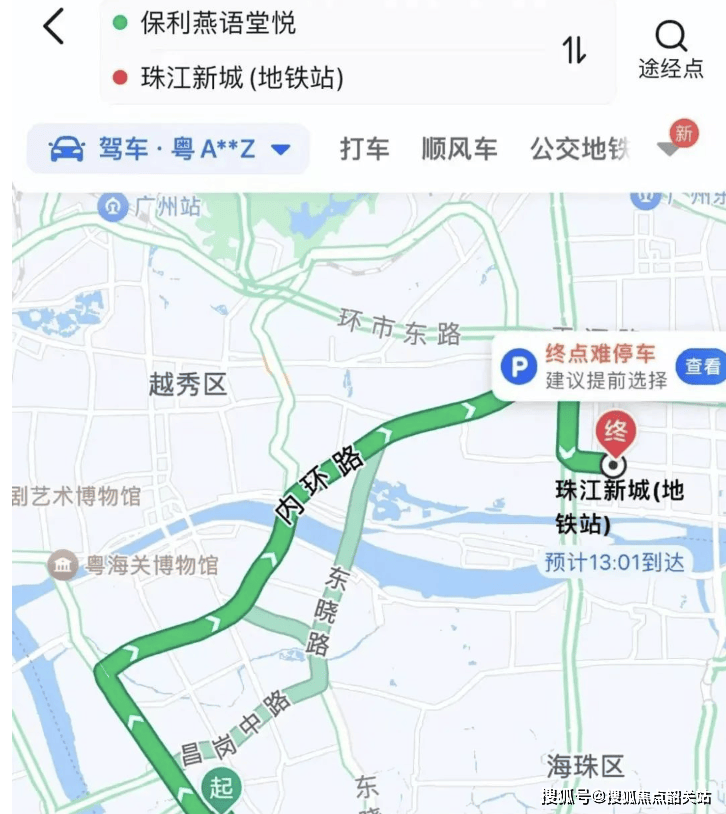Edit the starting point 保利燕语堂悦
The image size is (726, 814).
218,22
